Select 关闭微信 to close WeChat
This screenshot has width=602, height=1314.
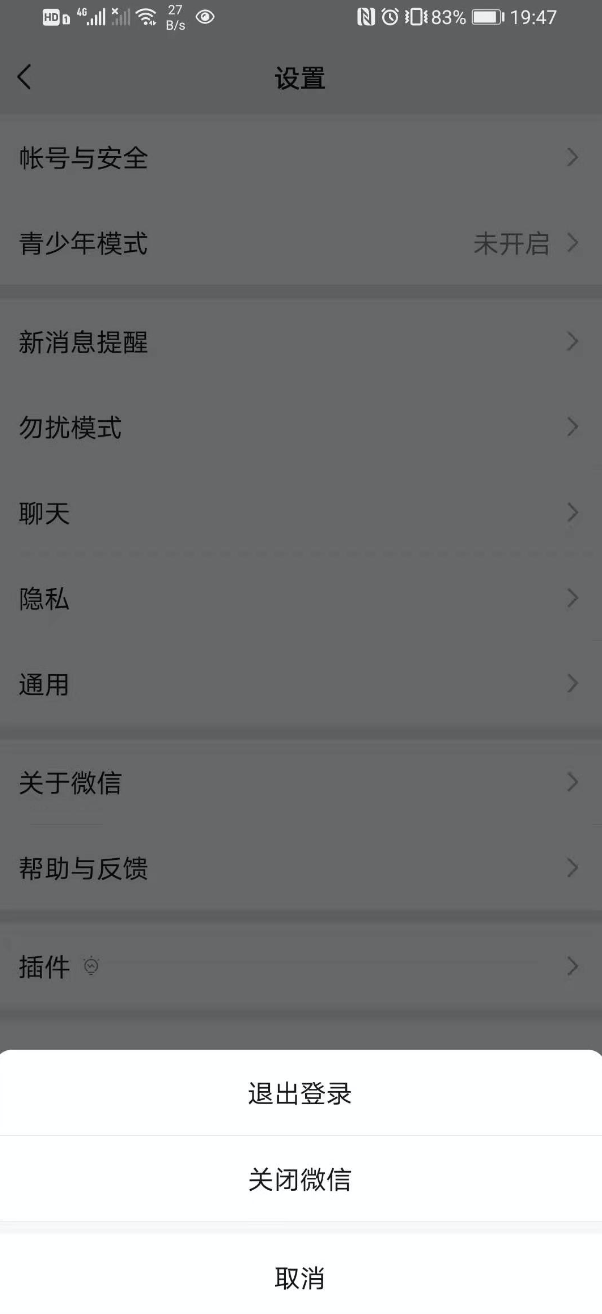coord(300,1179)
